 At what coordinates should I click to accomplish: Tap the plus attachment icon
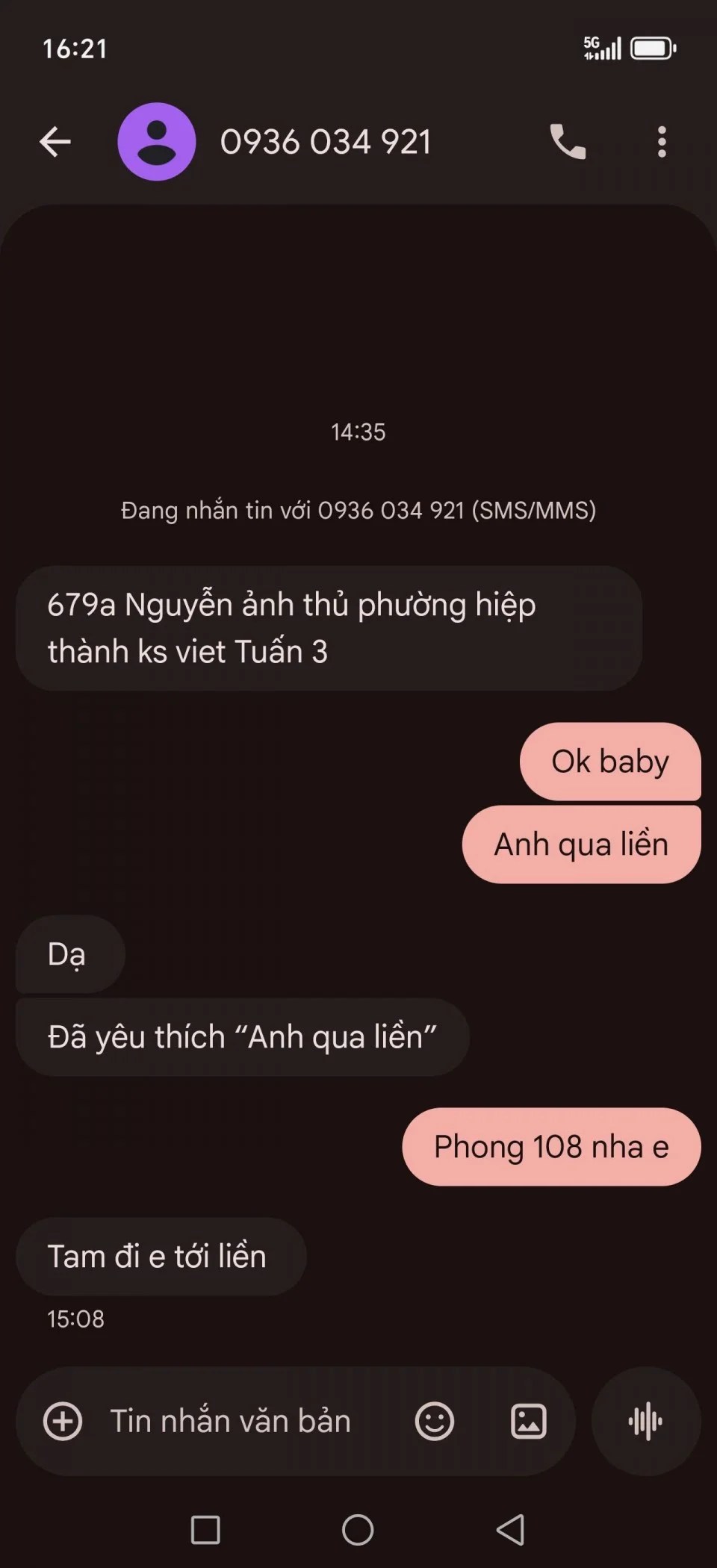(63, 1421)
